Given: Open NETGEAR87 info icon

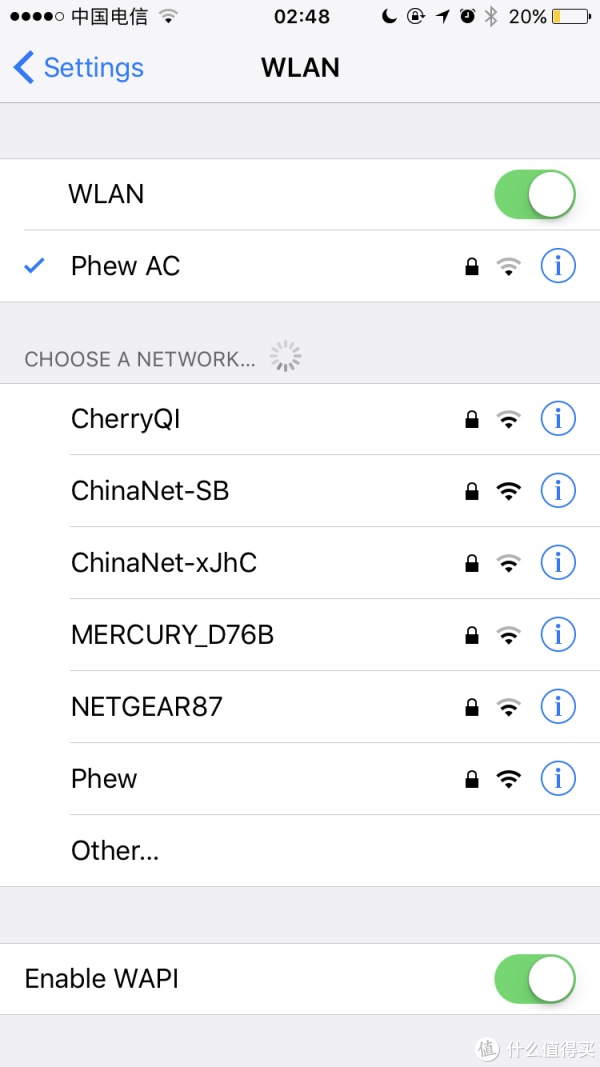Looking at the screenshot, I should pos(558,707).
